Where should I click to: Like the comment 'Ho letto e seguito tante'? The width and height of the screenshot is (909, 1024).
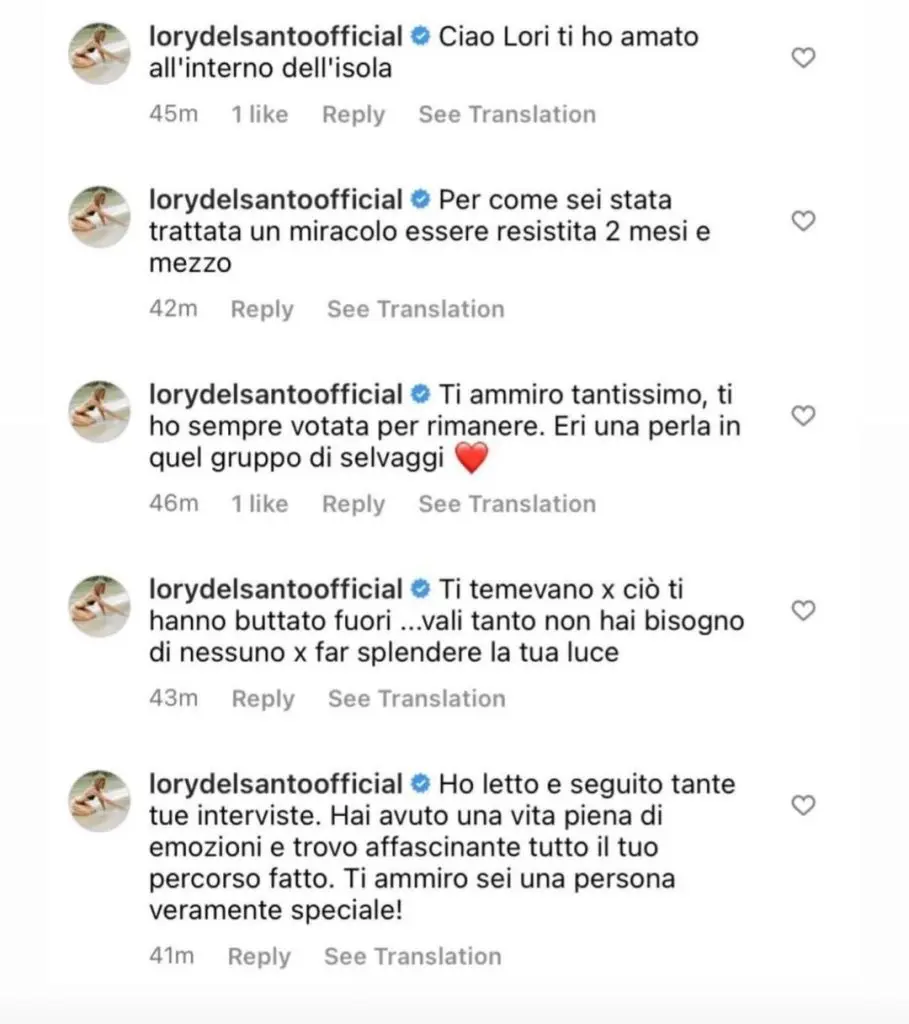[803, 805]
